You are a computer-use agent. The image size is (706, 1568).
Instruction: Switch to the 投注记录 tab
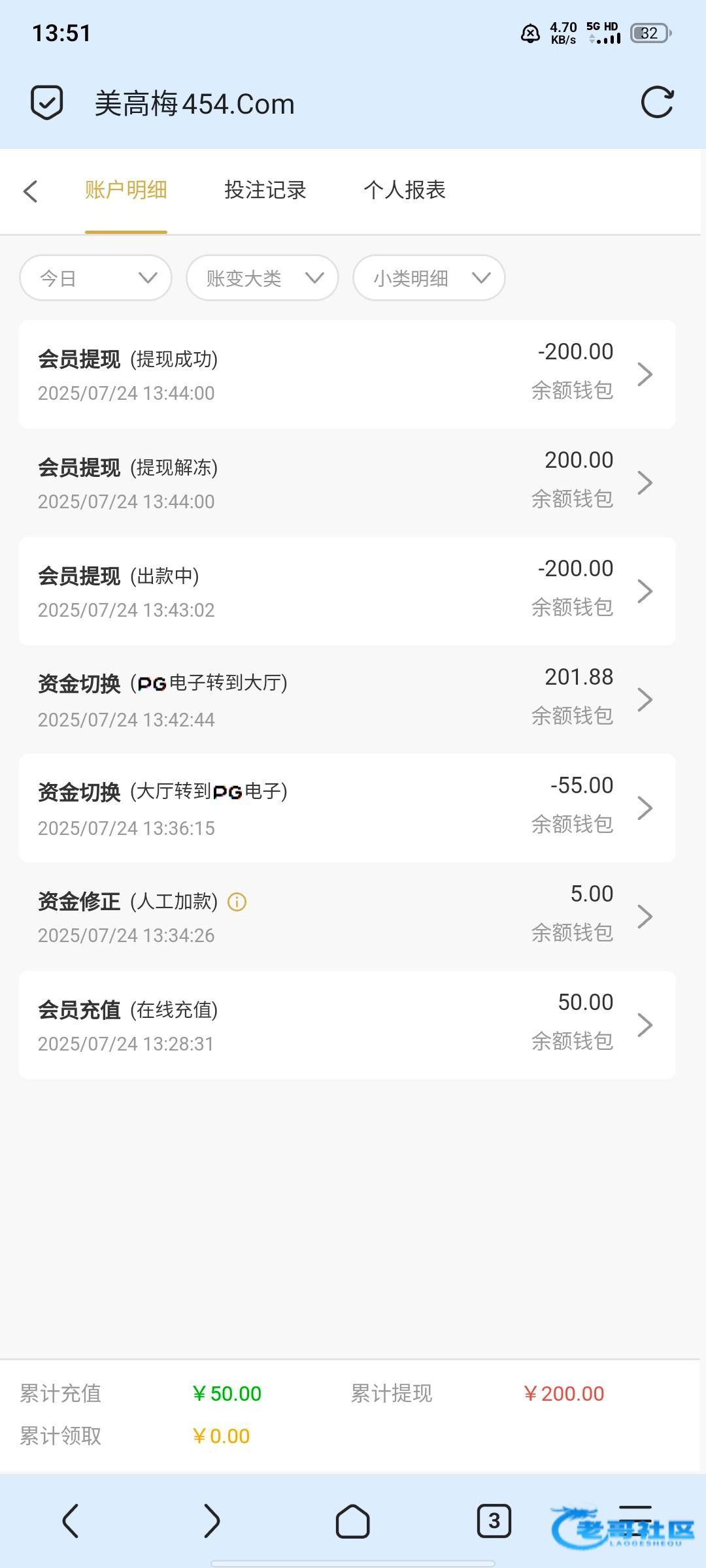coord(265,190)
